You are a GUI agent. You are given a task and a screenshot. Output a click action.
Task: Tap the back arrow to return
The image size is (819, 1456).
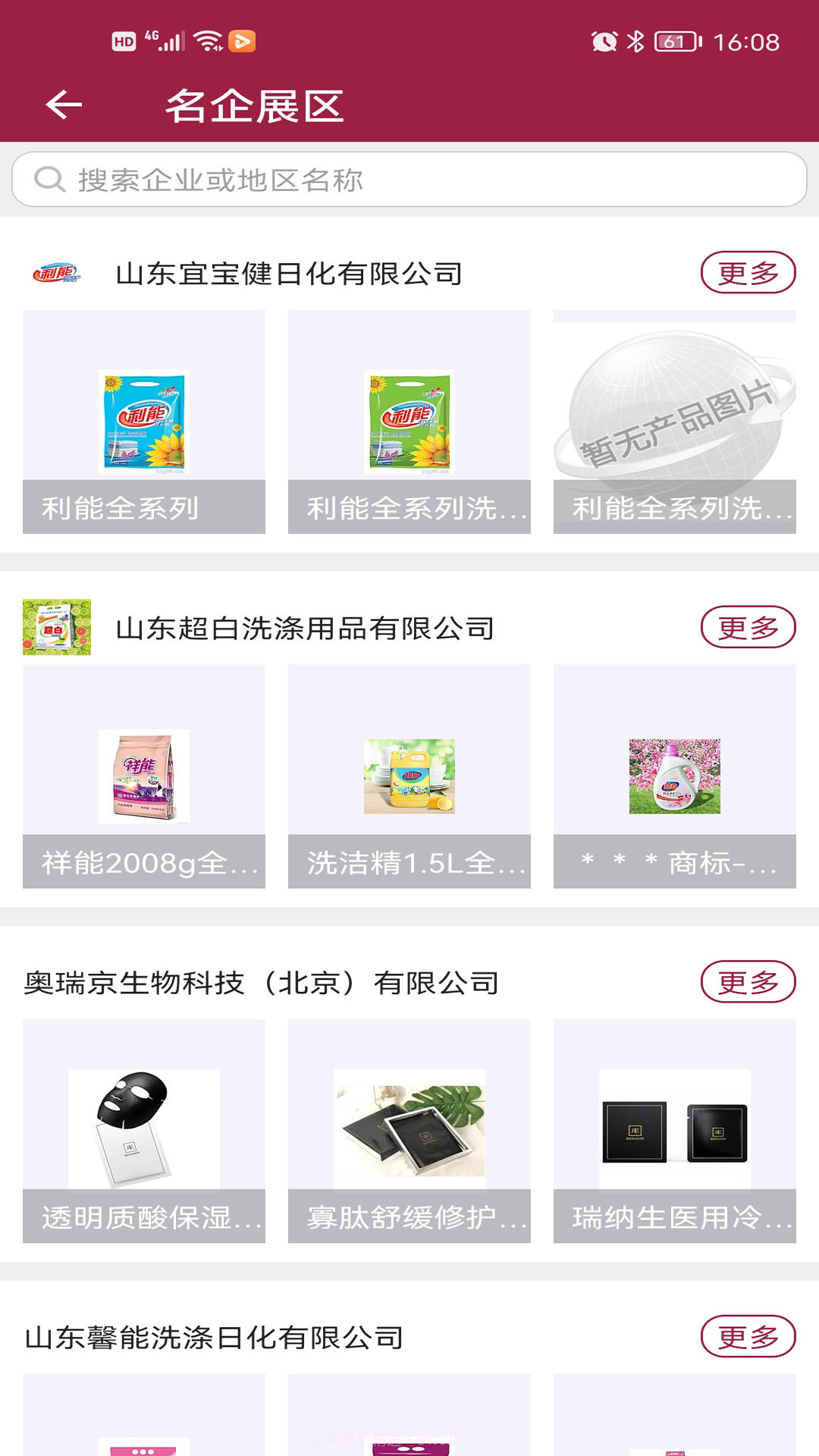[x=64, y=105]
